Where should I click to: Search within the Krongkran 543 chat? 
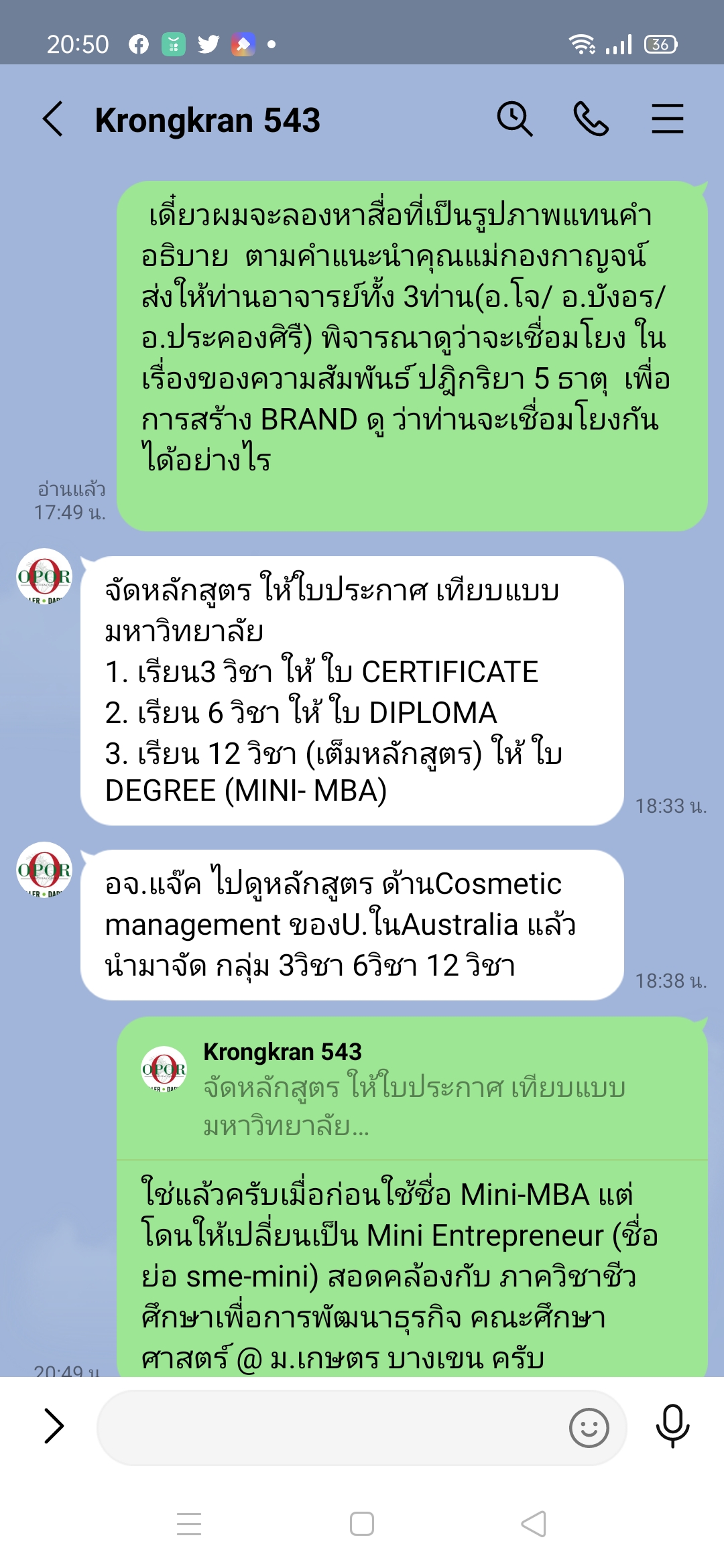point(514,119)
